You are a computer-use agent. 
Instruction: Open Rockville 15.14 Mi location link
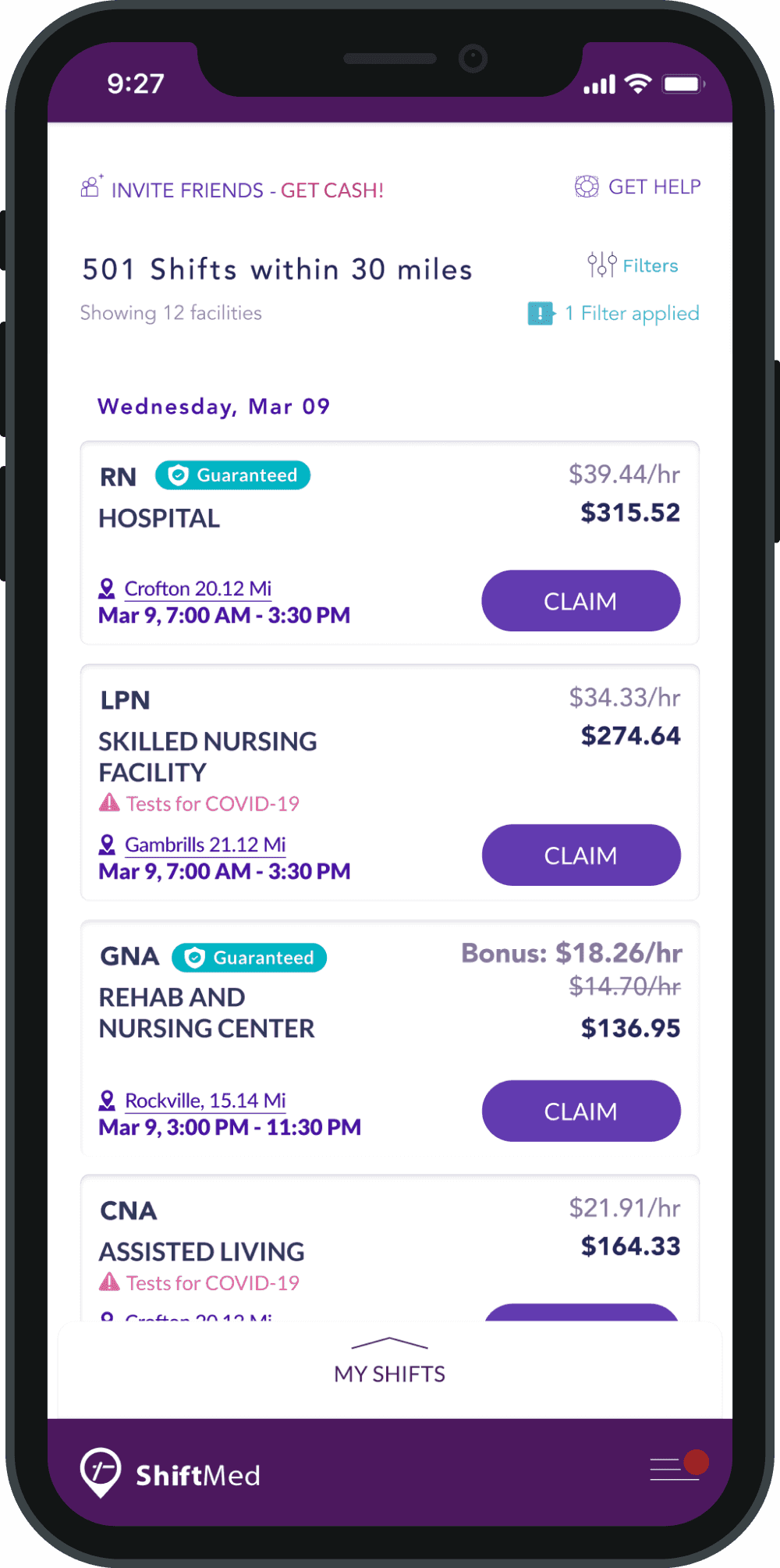(193, 1100)
